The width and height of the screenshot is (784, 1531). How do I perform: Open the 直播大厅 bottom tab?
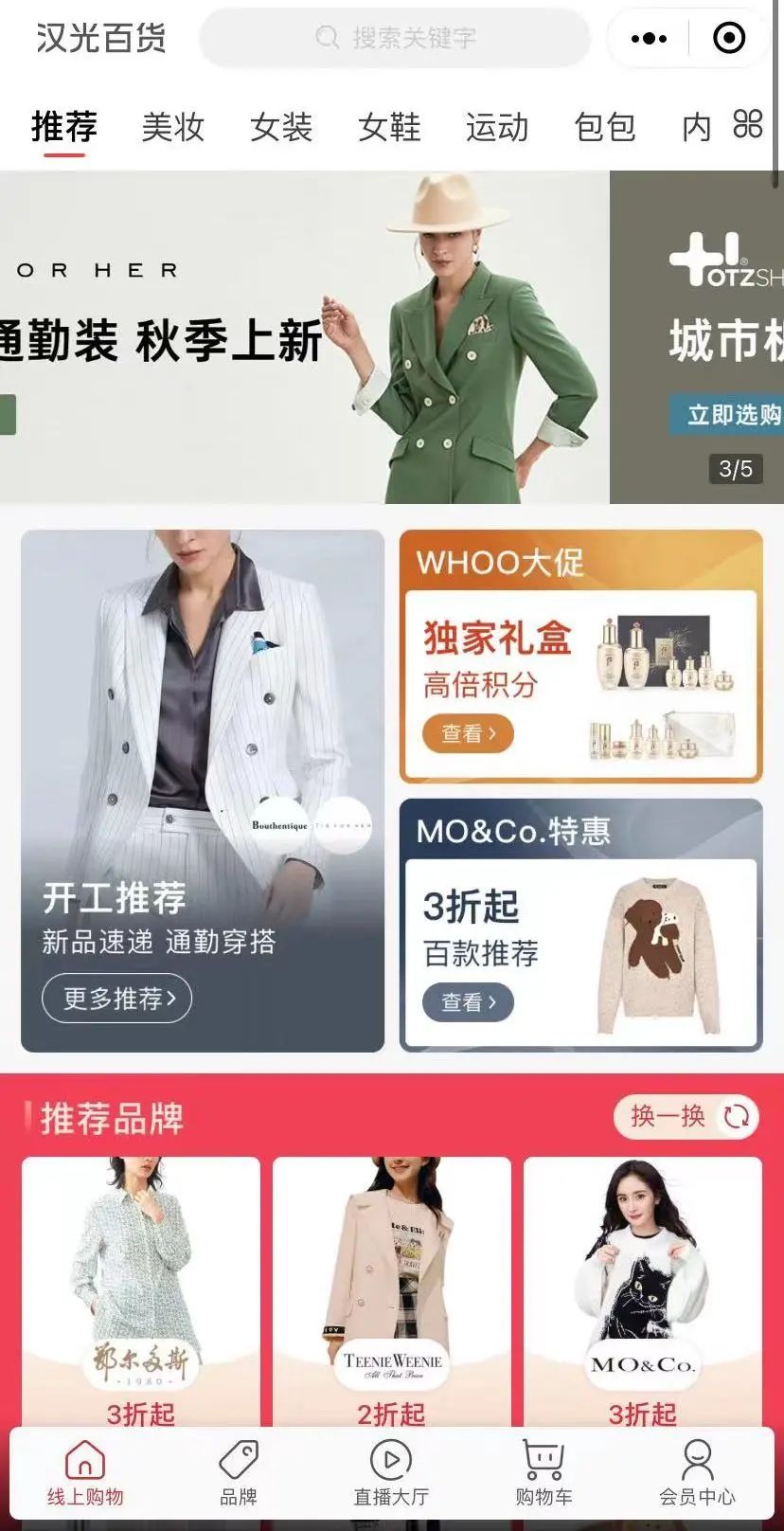pos(391,1473)
